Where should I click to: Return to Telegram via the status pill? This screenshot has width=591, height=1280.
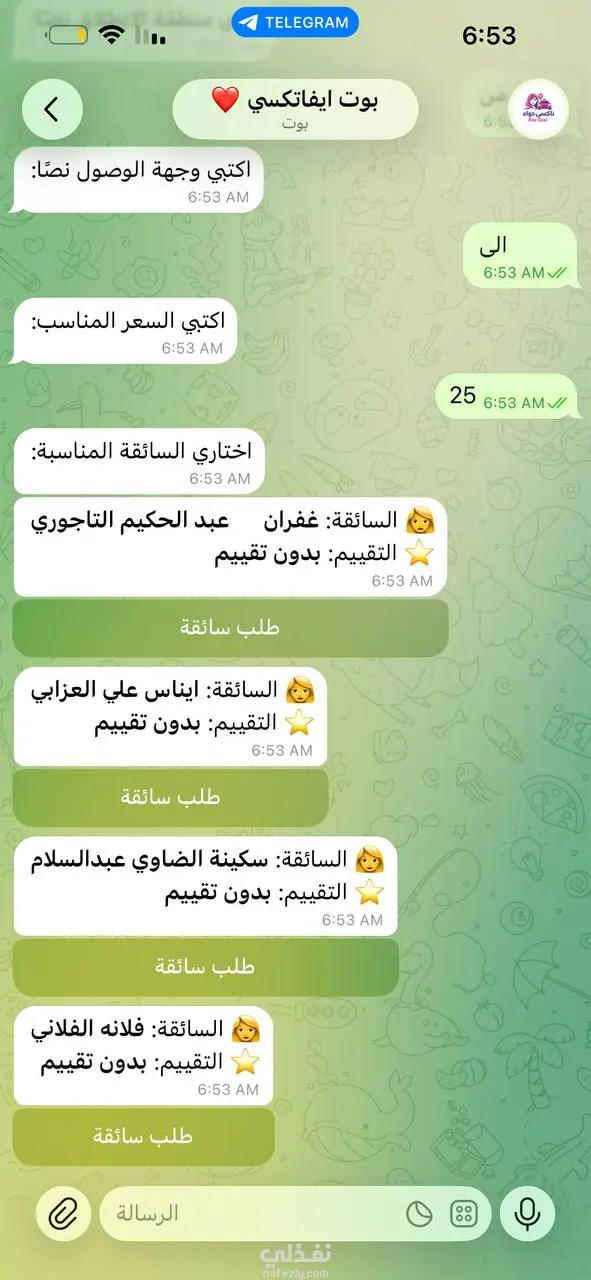click(295, 22)
